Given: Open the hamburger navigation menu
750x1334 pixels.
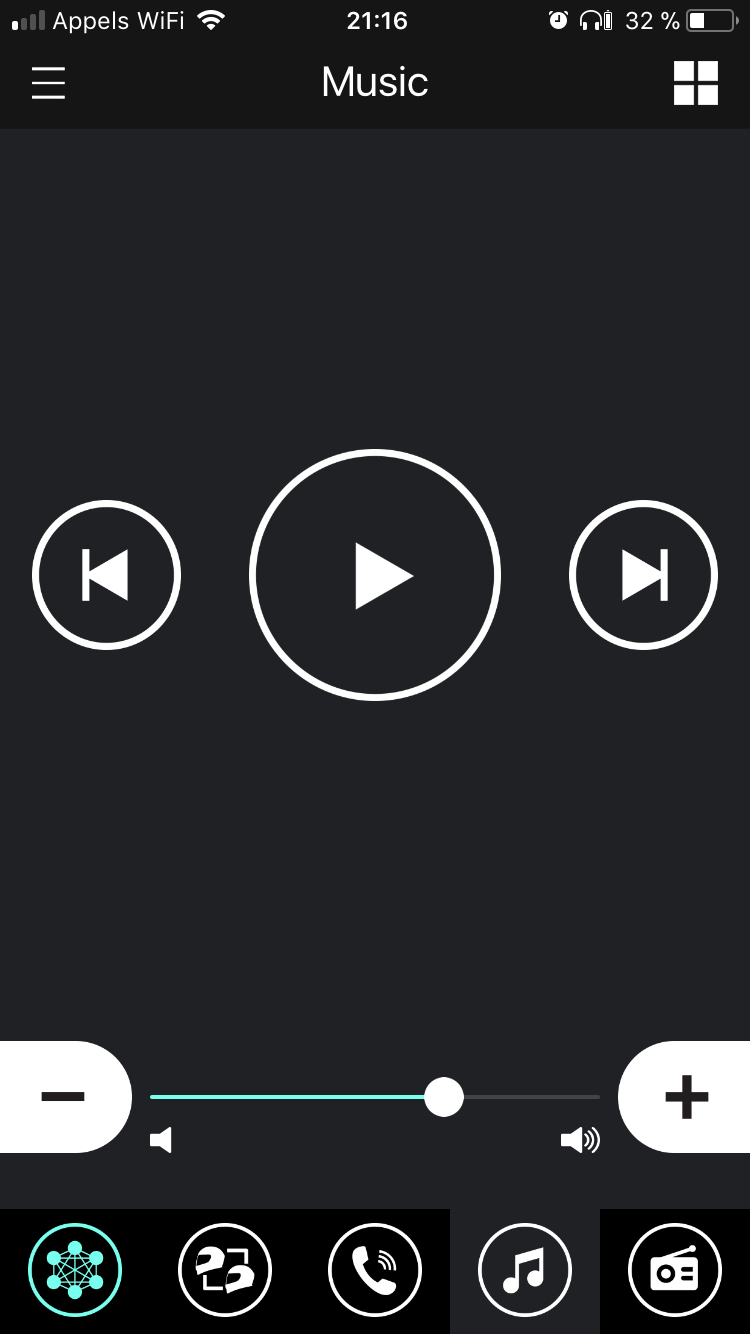Looking at the screenshot, I should pos(48,83).
